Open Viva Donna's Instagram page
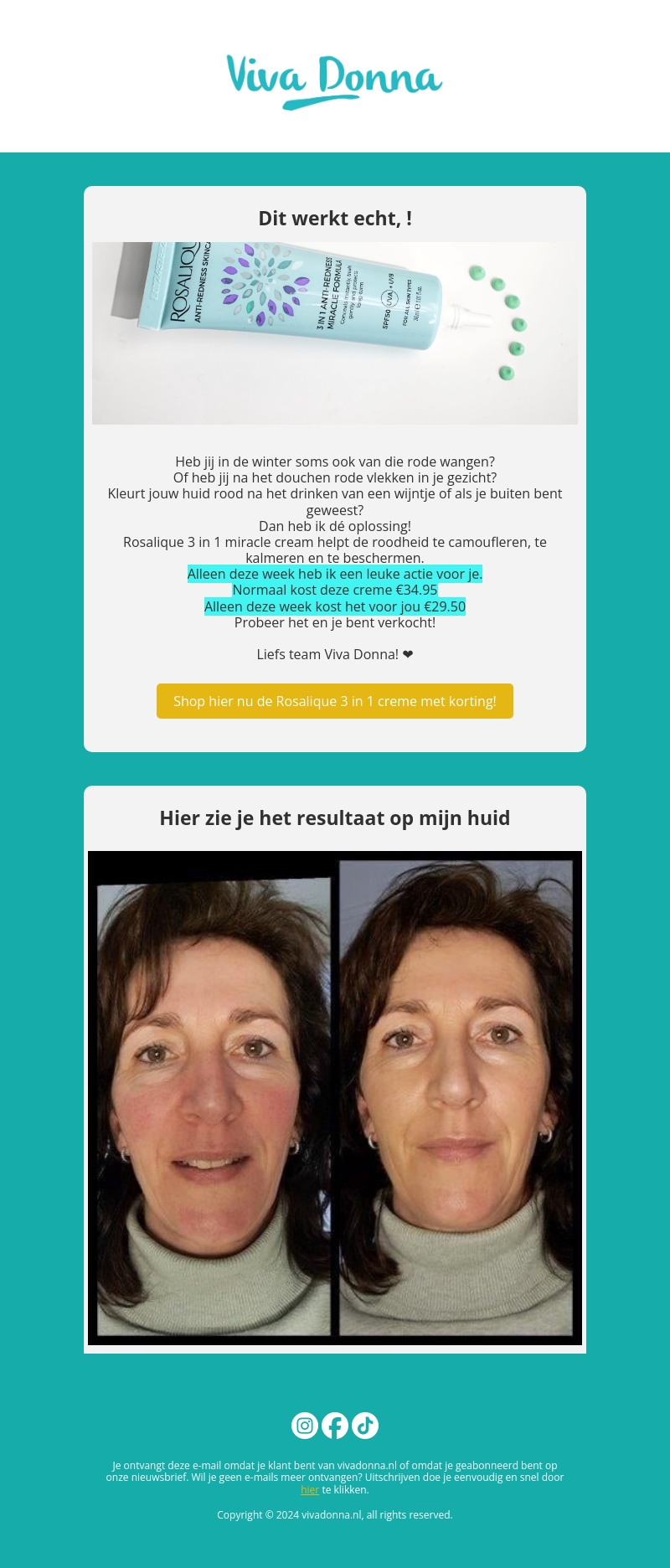This screenshot has width=670, height=1568. pyautogui.click(x=305, y=1426)
